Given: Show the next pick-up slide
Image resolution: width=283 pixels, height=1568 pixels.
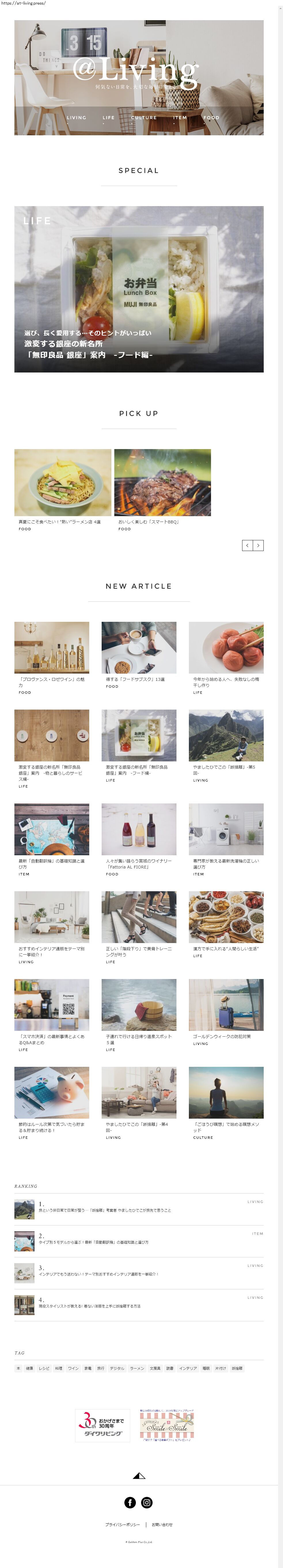Looking at the screenshot, I should [x=258, y=546].
